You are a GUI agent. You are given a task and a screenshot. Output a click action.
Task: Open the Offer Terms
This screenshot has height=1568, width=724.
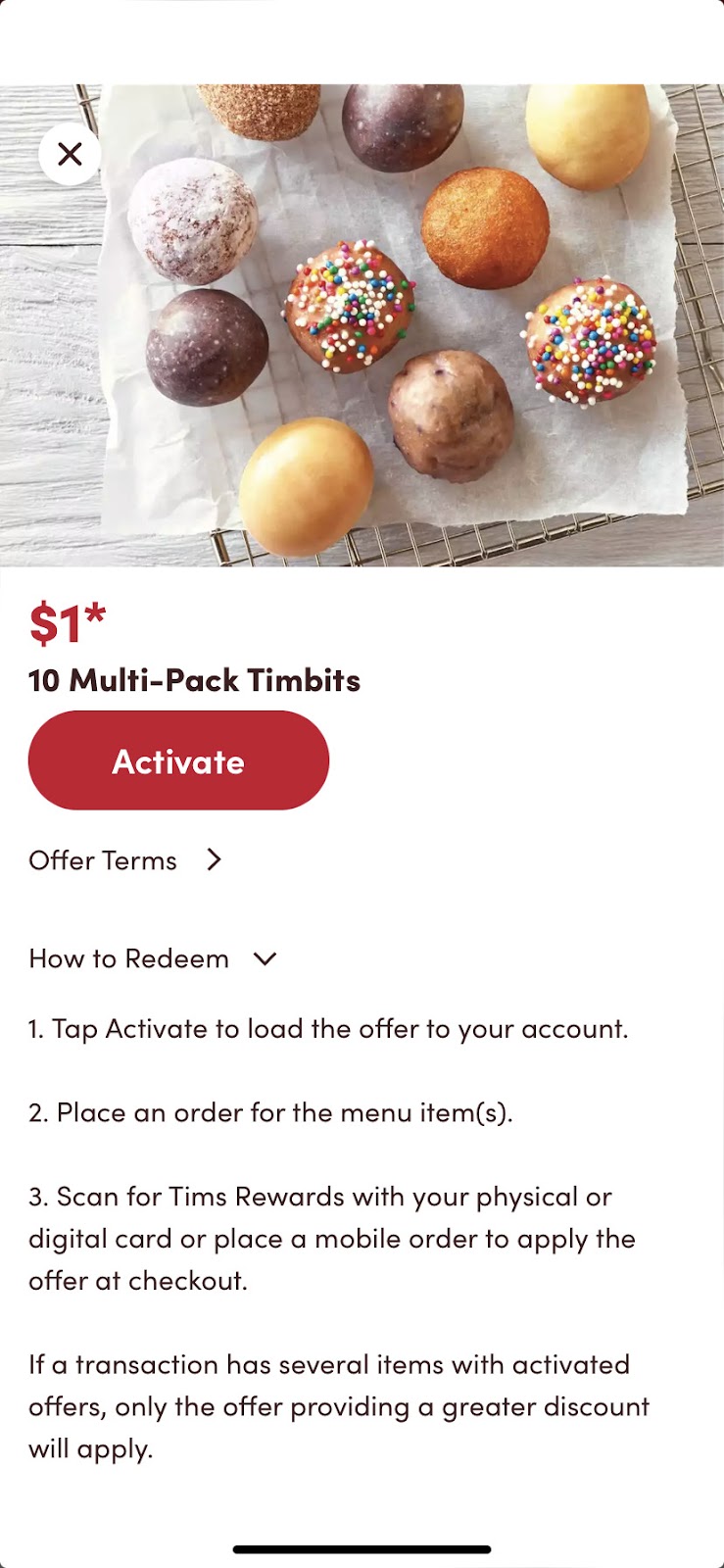[125, 860]
